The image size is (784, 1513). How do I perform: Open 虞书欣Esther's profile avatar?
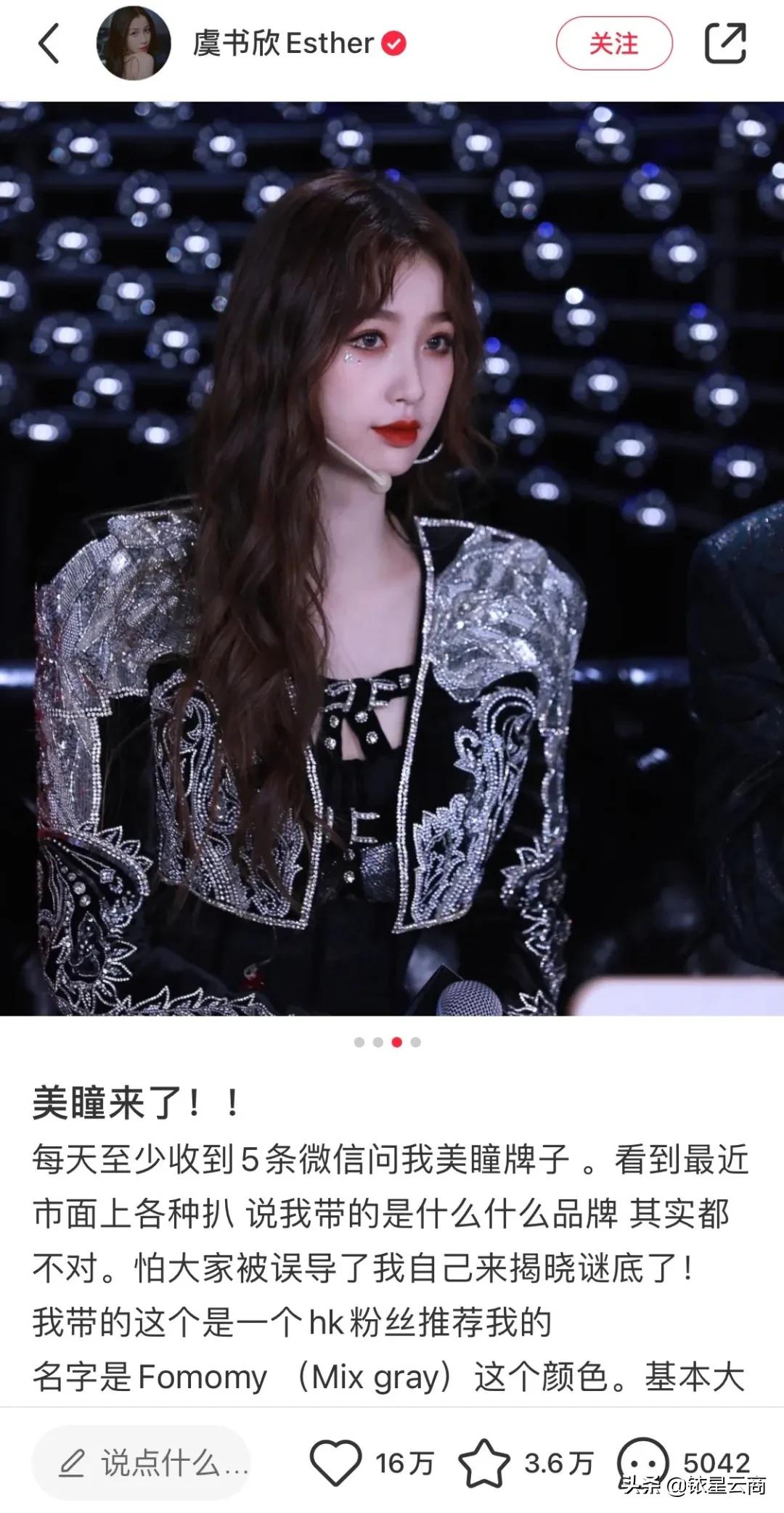tap(134, 44)
